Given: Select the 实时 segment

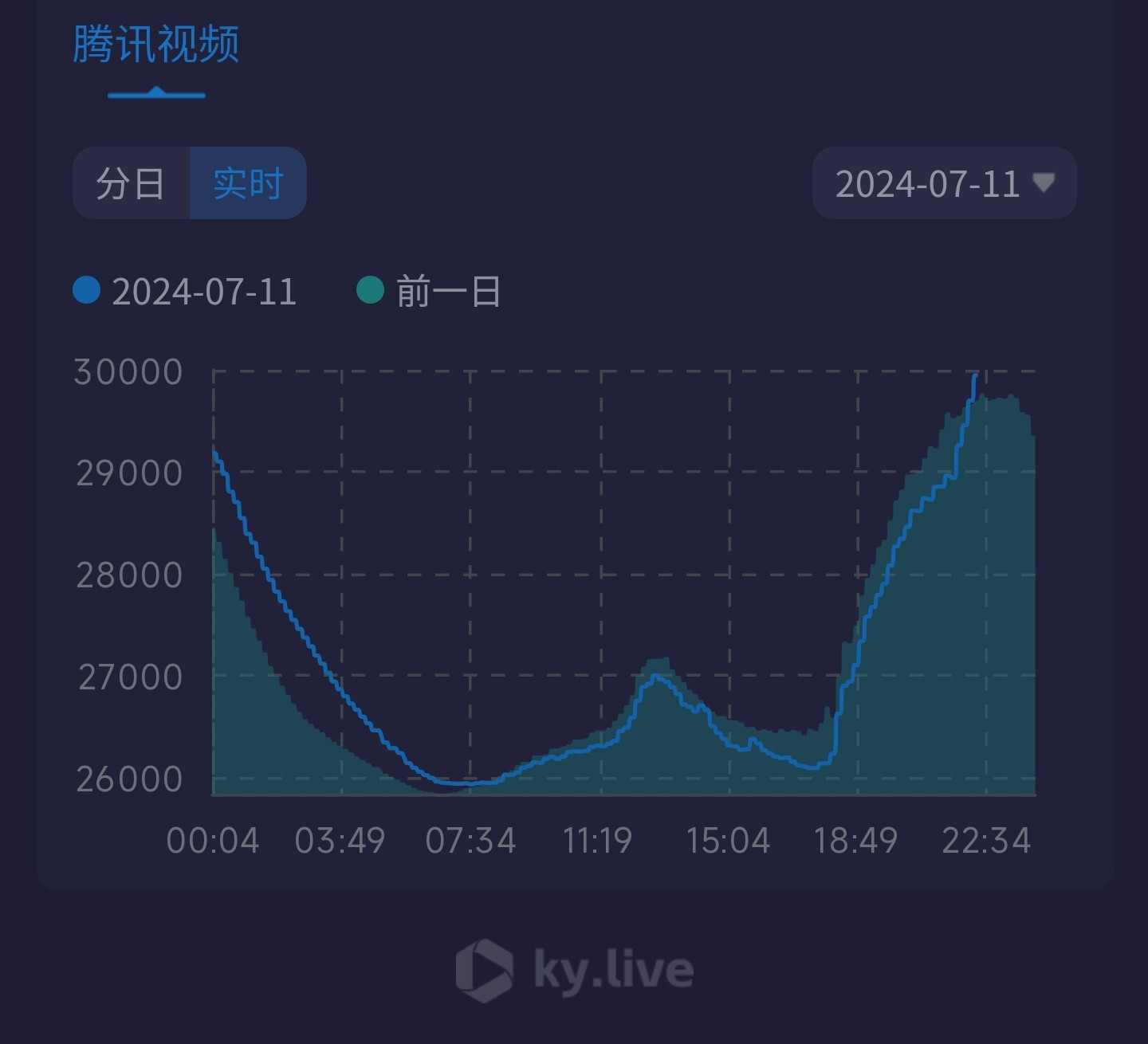Looking at the screenshot, I should [x=248, y=183].
